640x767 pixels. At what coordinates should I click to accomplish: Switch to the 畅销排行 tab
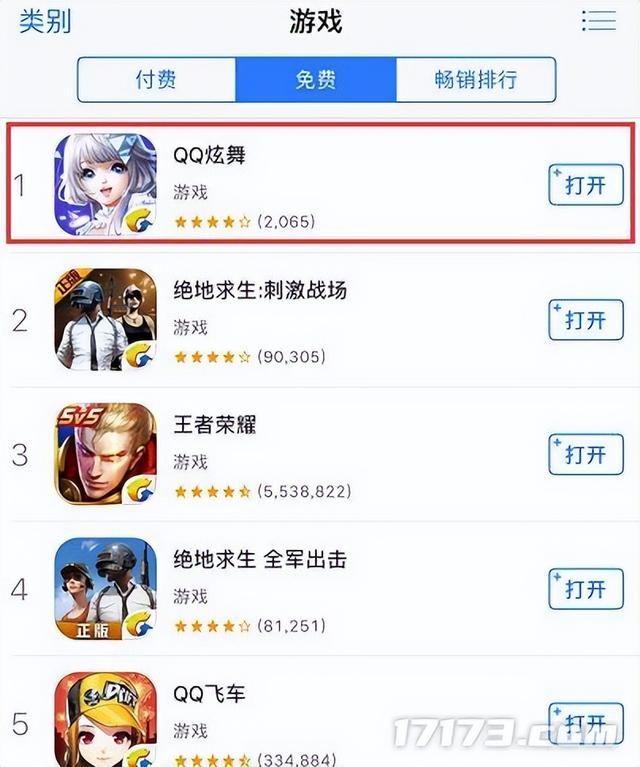click(475, 80)
